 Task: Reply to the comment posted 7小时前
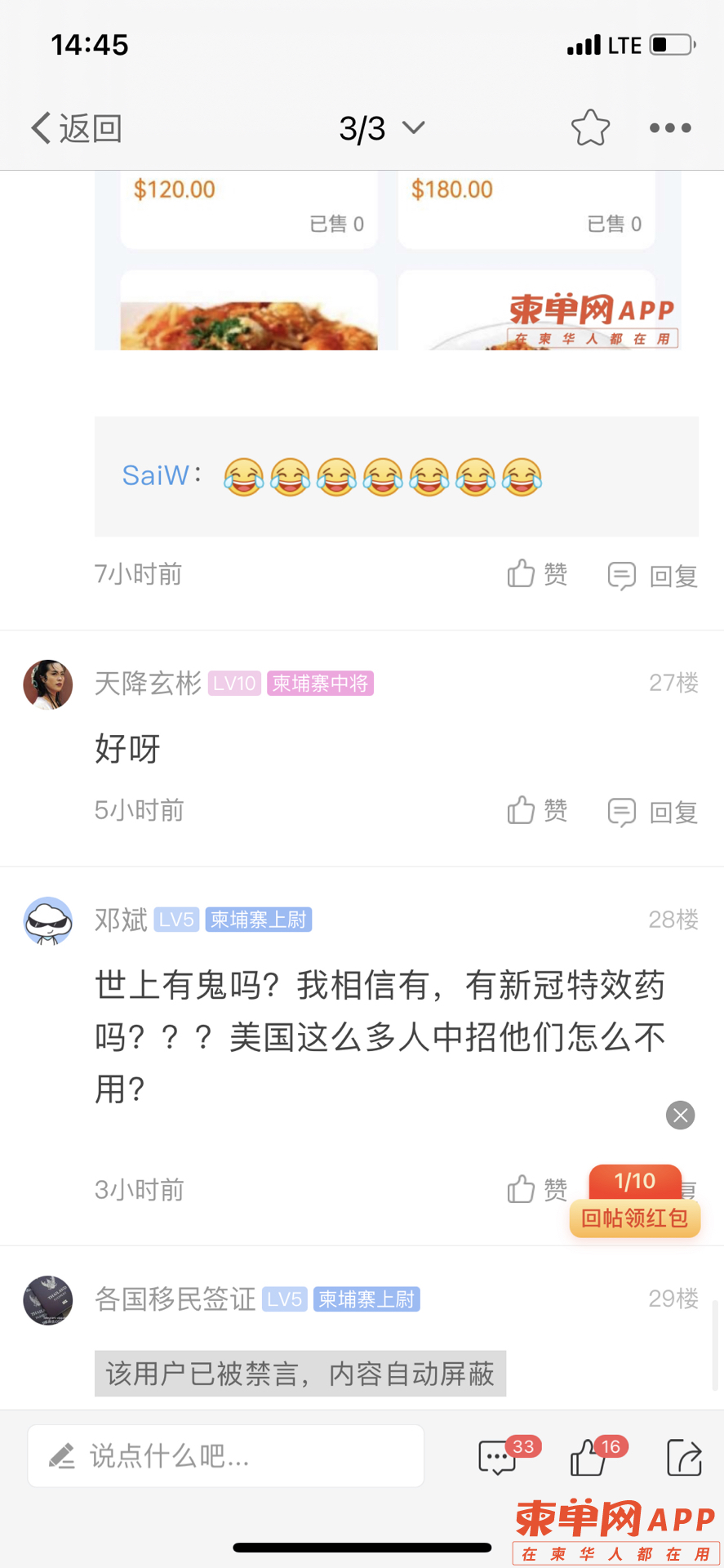(653, 576)
